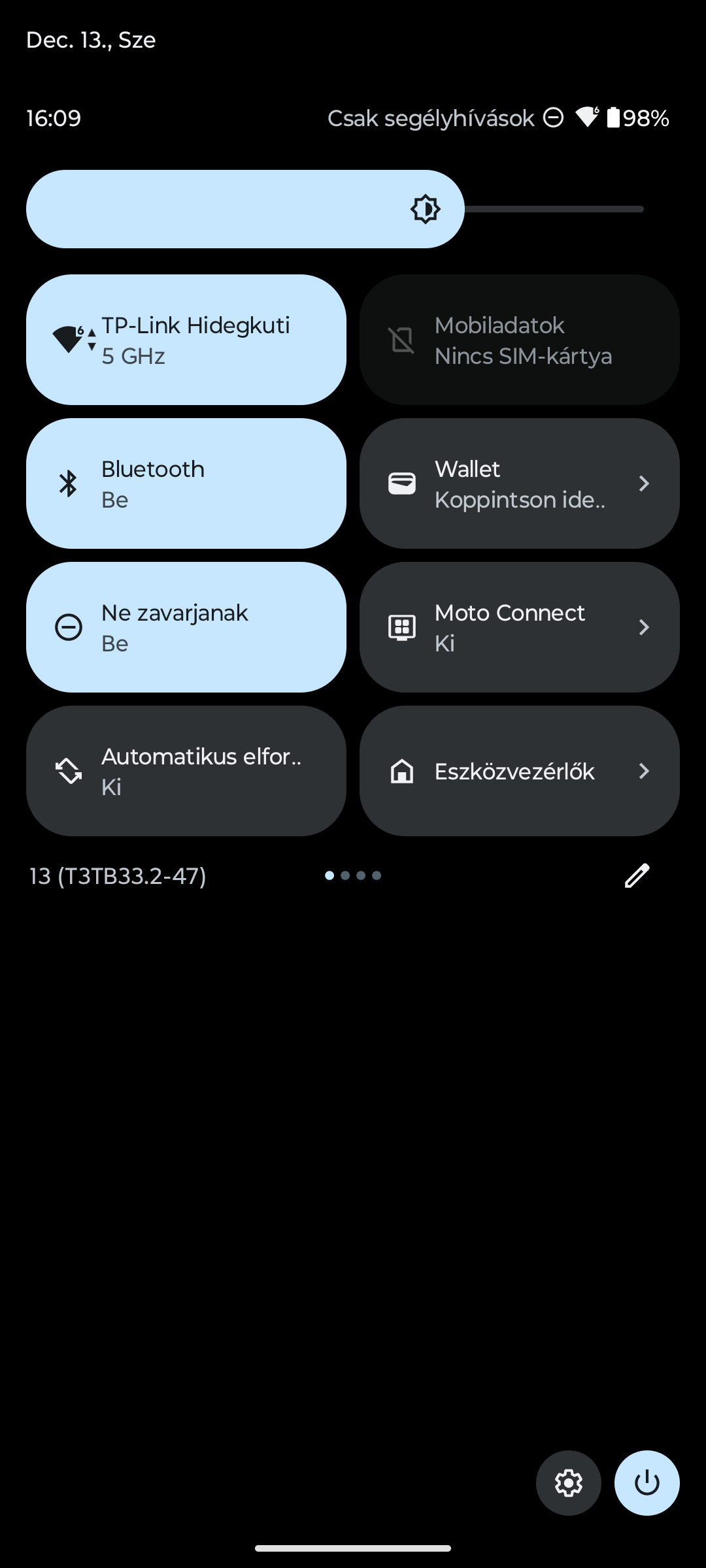This screenshot has width=706, height=1568.
Task: Tap the TP-Link Hidegkuti Wi-Fi tile
Action: (186, 340)
